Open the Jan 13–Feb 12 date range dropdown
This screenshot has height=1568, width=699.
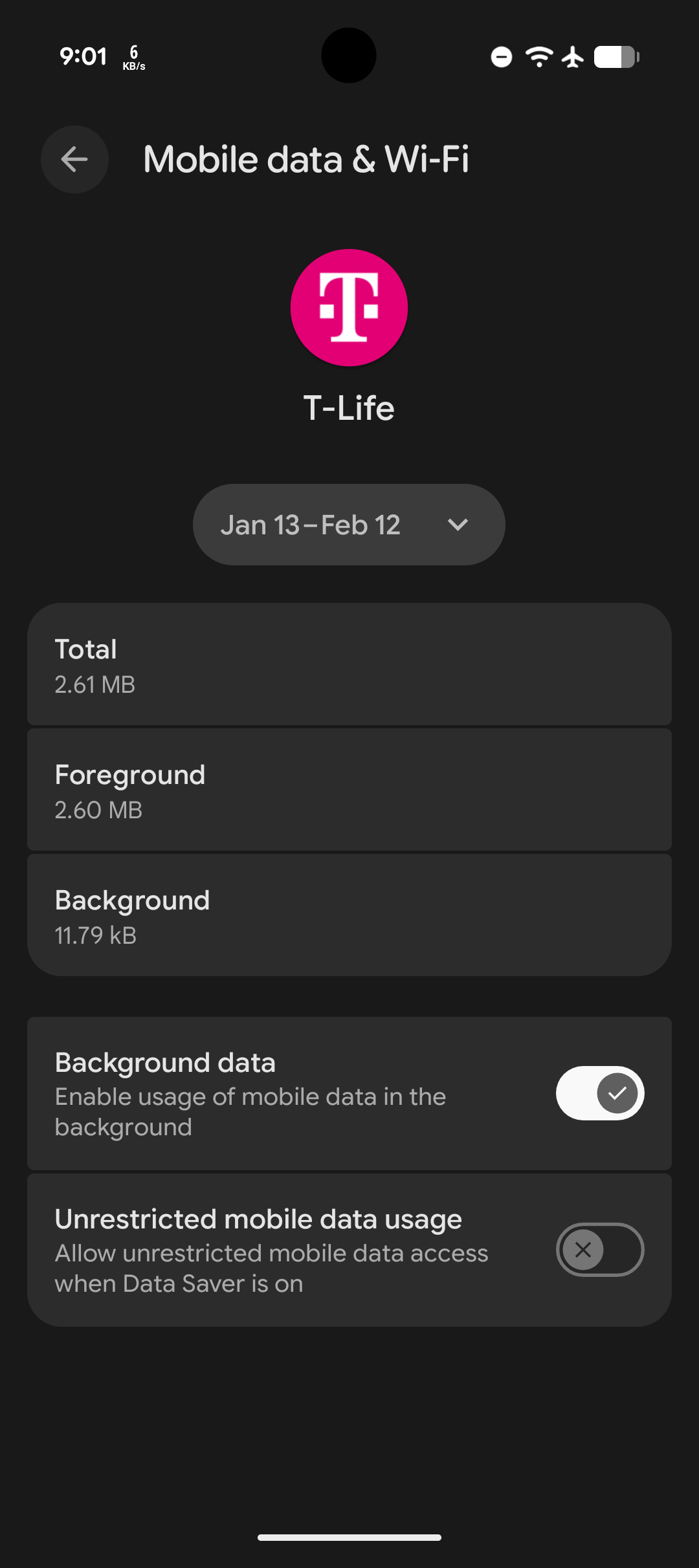[349, 525]
